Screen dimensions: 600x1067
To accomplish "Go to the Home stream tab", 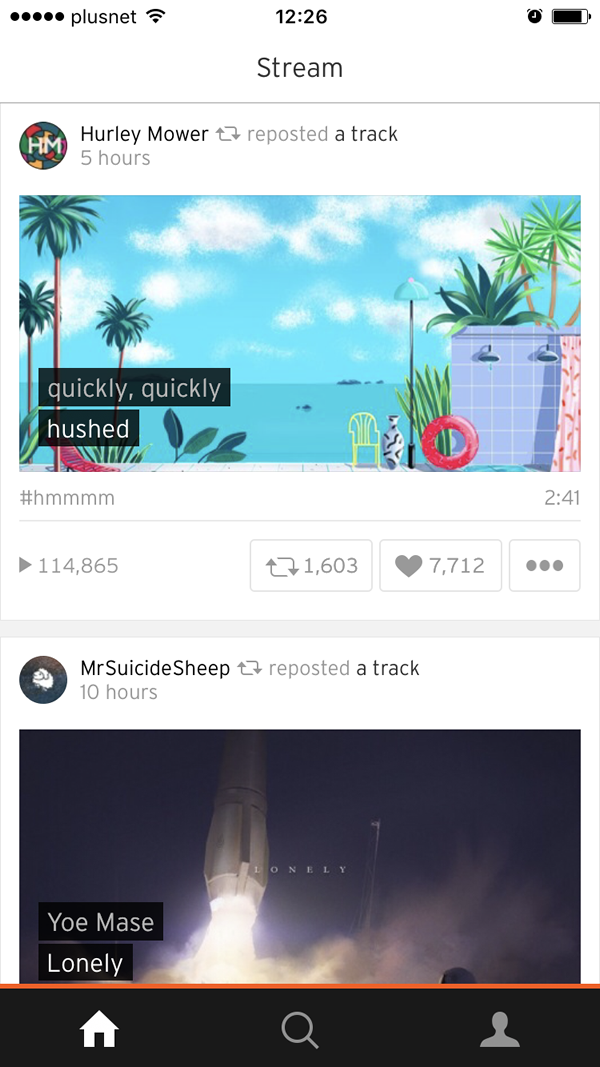I will pyautogui.click(x=100, y=1028).
